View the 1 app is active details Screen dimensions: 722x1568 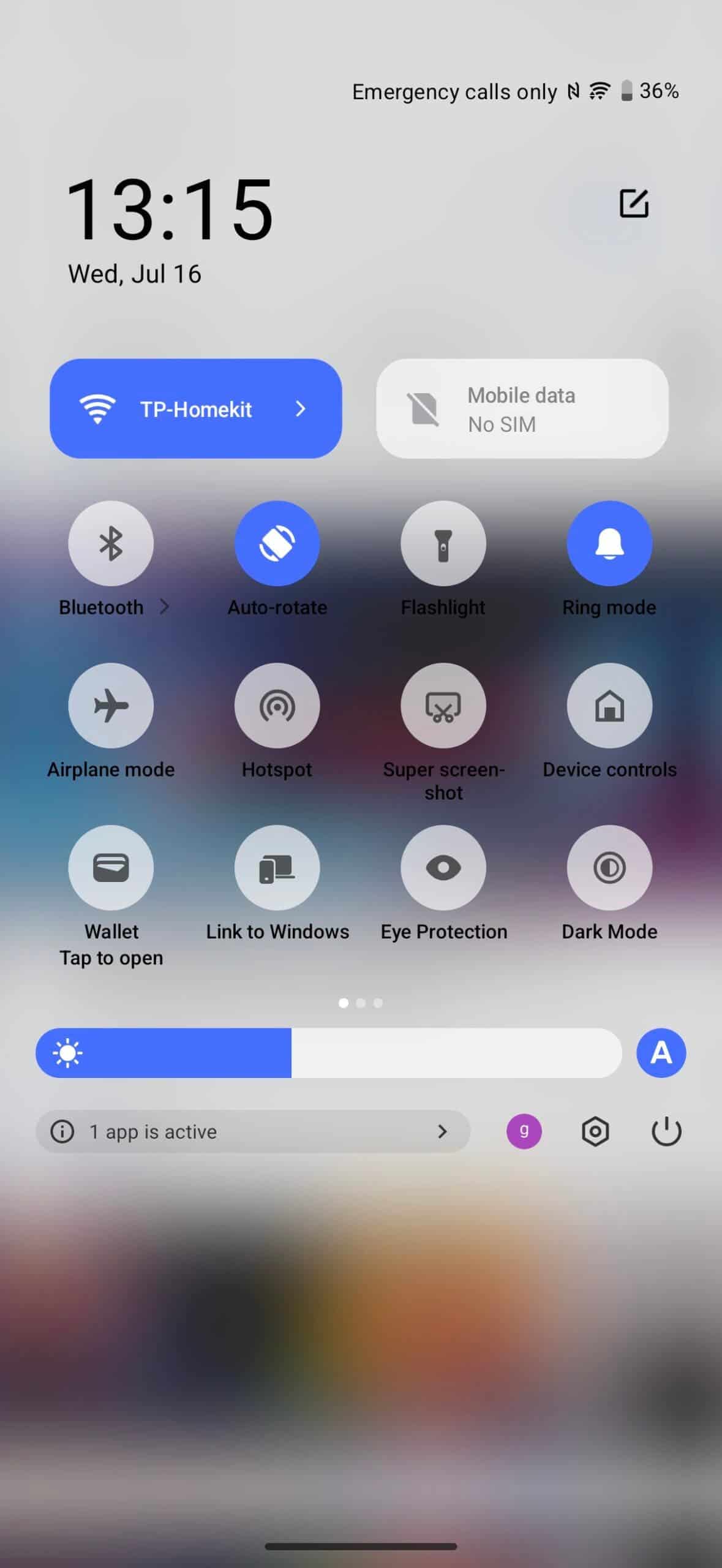coord(253,1131)
